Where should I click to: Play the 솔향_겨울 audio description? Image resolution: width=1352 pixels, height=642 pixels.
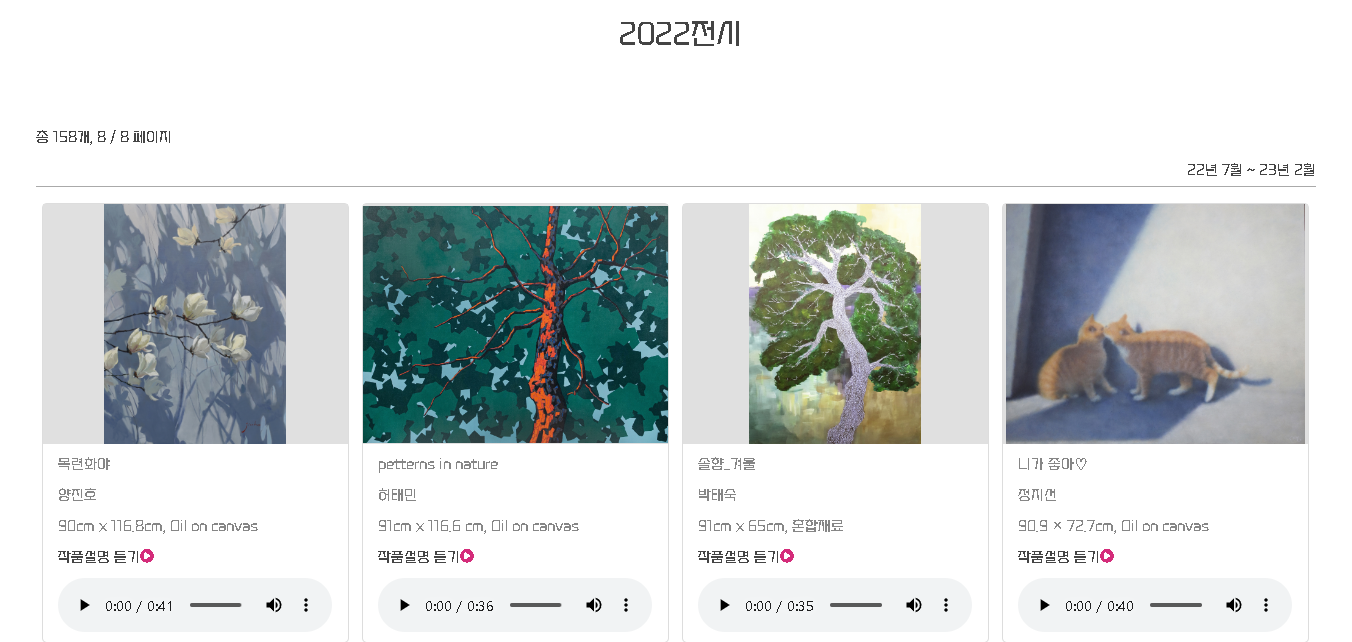725,605
